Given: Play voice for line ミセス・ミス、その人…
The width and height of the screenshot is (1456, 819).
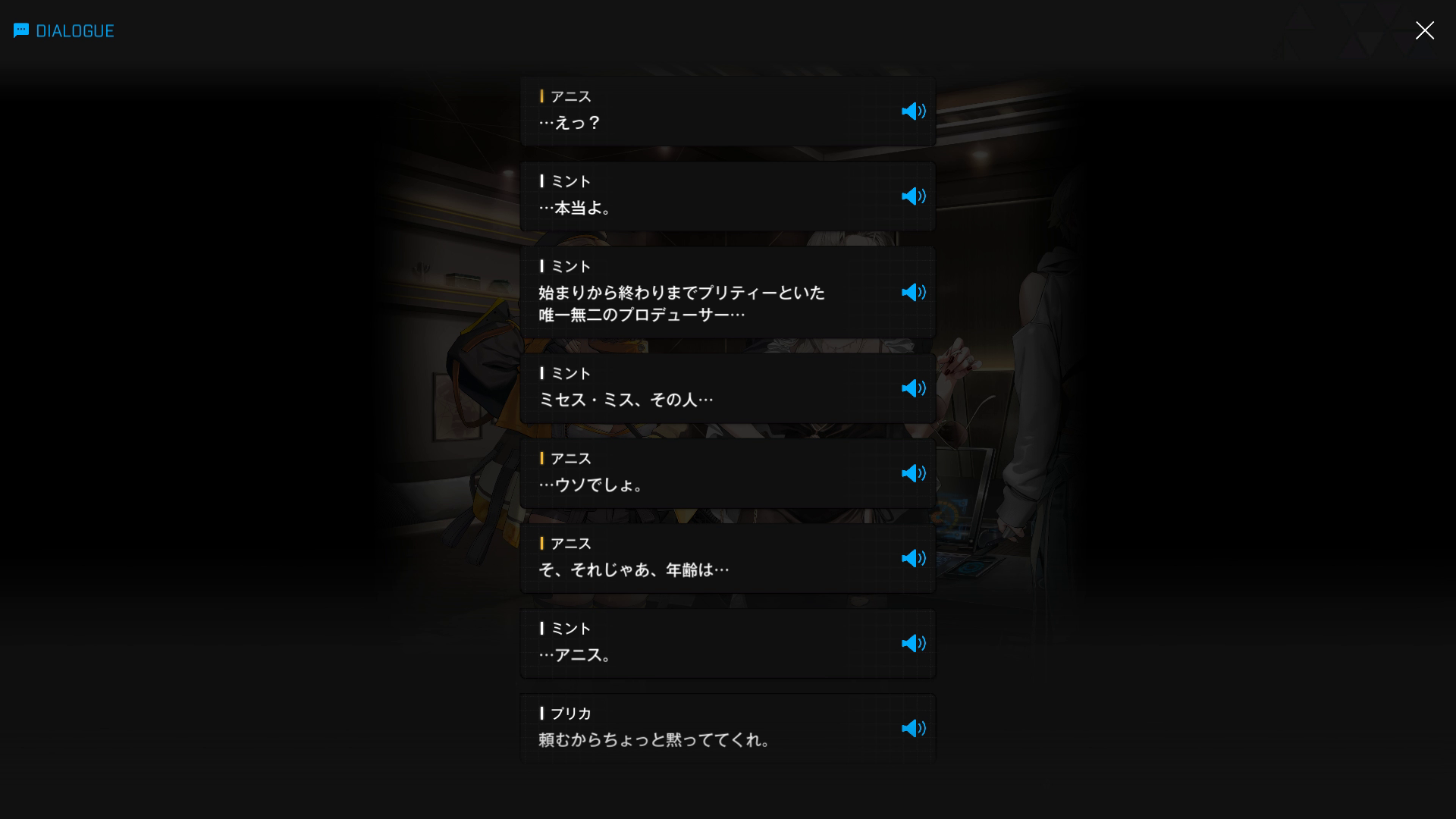Looking at the screenshot, I should 913,388.
